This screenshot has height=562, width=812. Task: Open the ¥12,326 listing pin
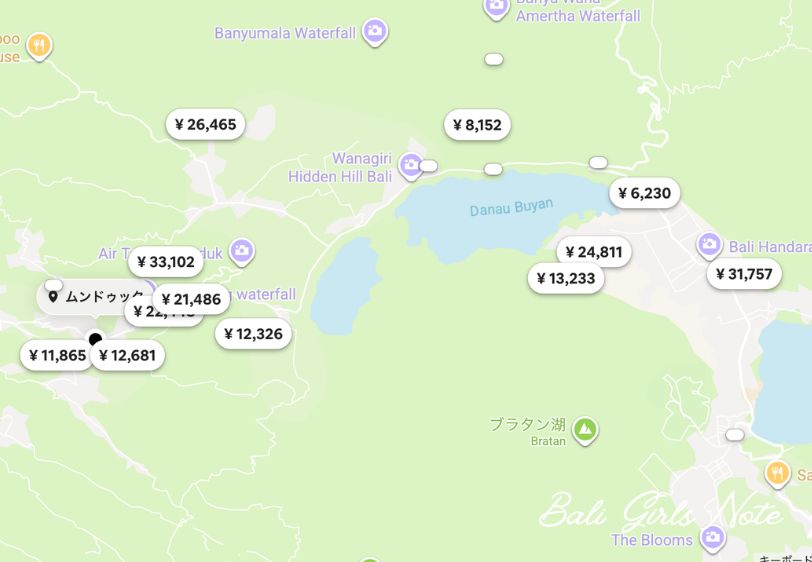click(x=253, y=334)
